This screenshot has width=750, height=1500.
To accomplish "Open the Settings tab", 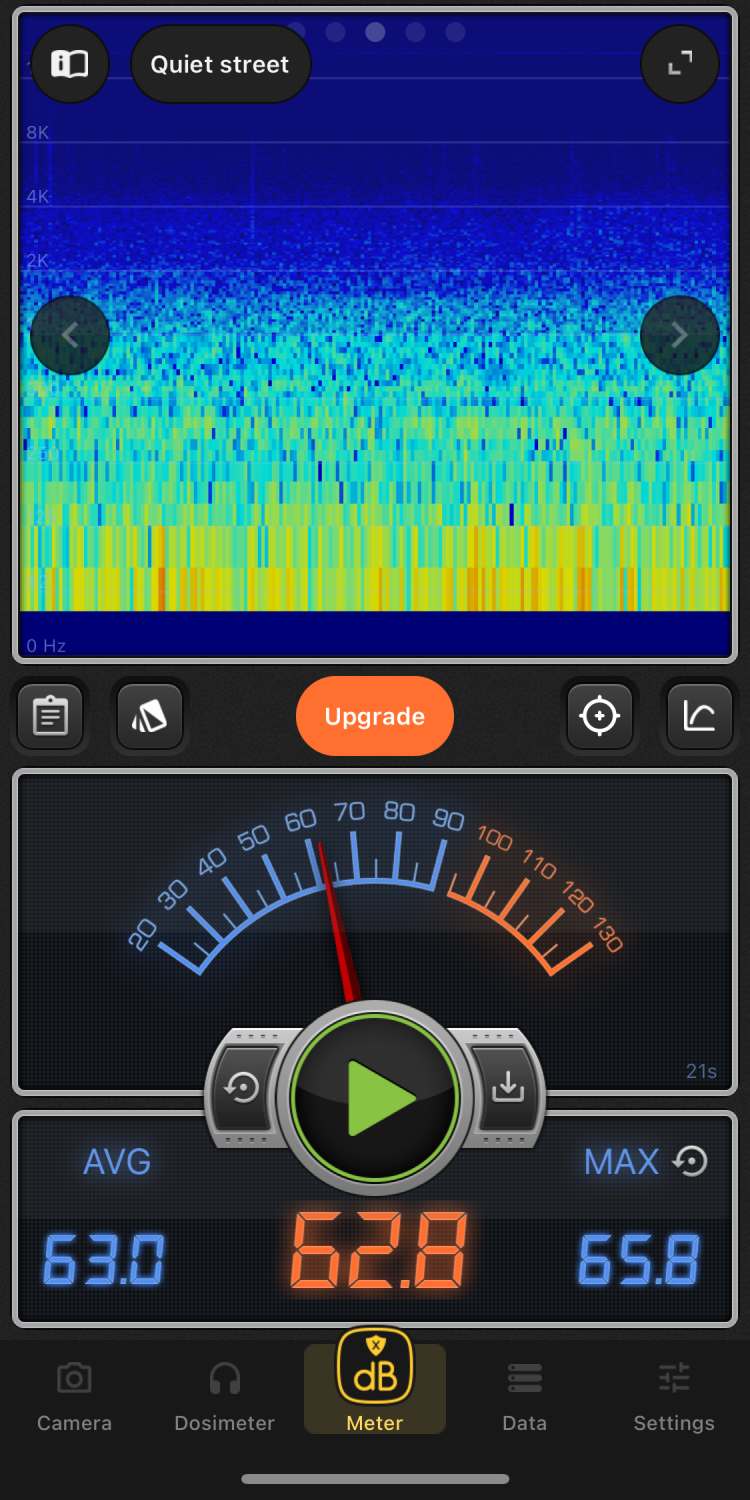I will pos(674,1396).
